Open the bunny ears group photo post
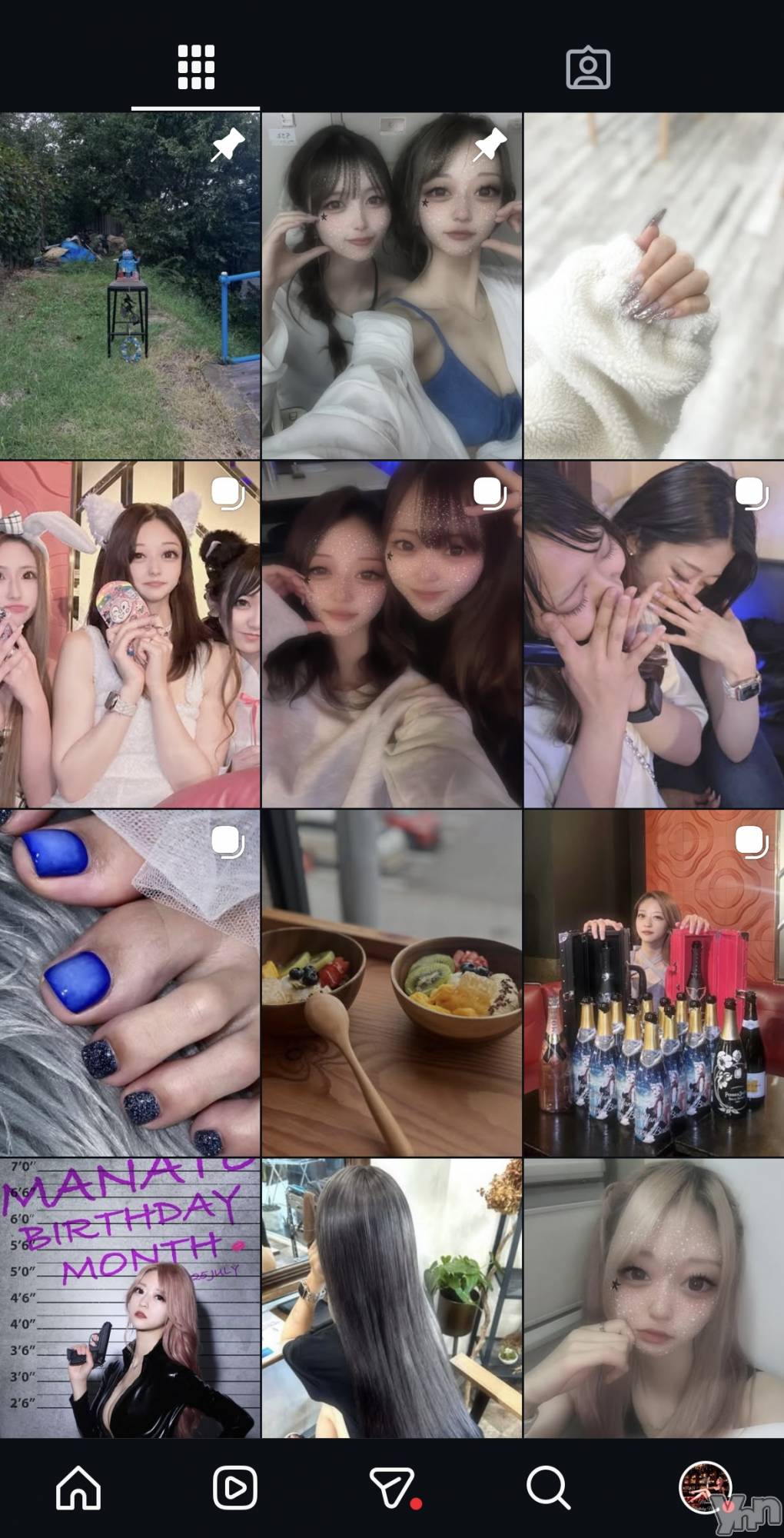The width and height of the screenshot is (784, 1538). click(x=130, y=634)
